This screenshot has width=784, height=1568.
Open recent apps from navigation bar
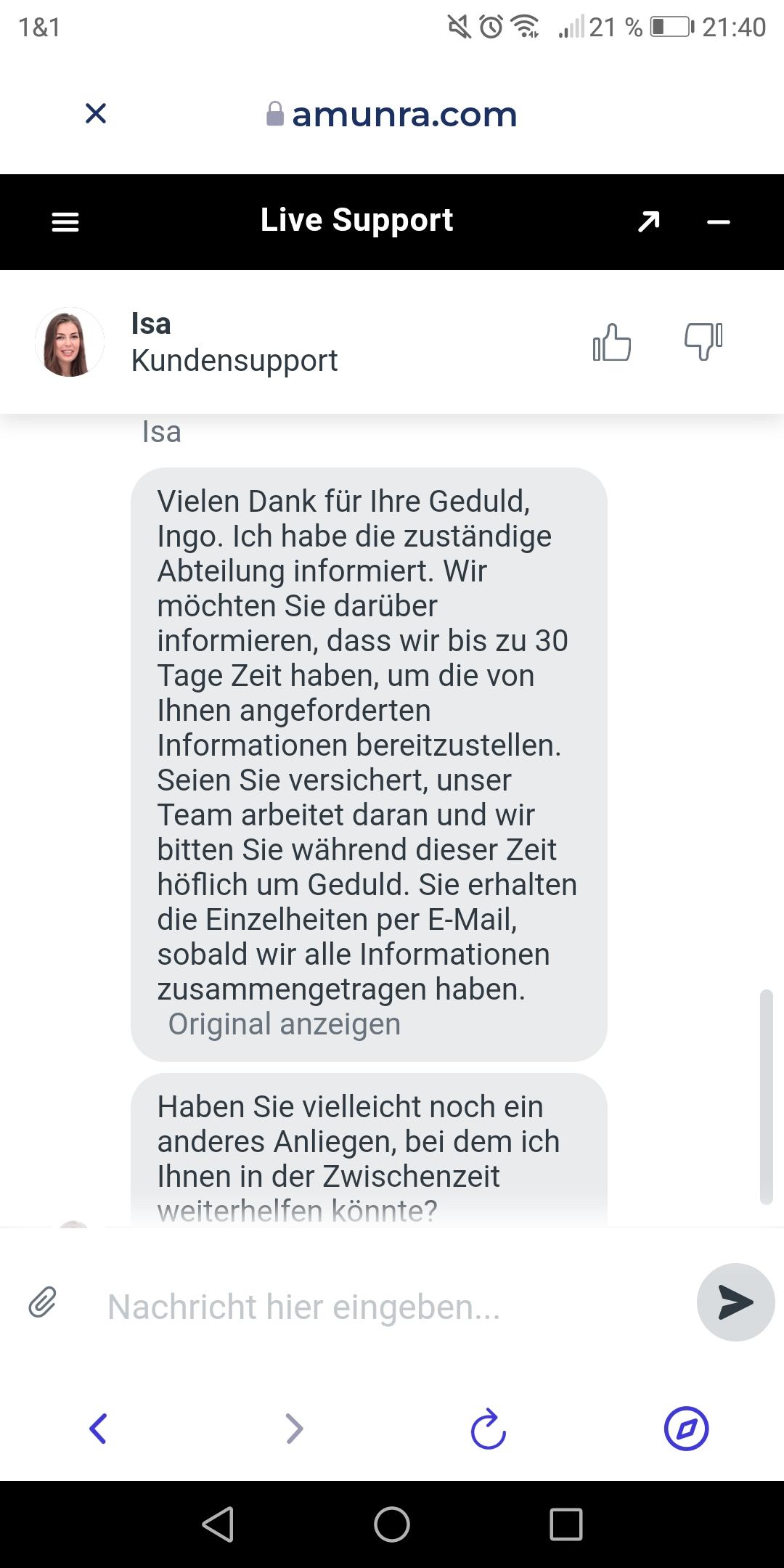[565, 1524]
